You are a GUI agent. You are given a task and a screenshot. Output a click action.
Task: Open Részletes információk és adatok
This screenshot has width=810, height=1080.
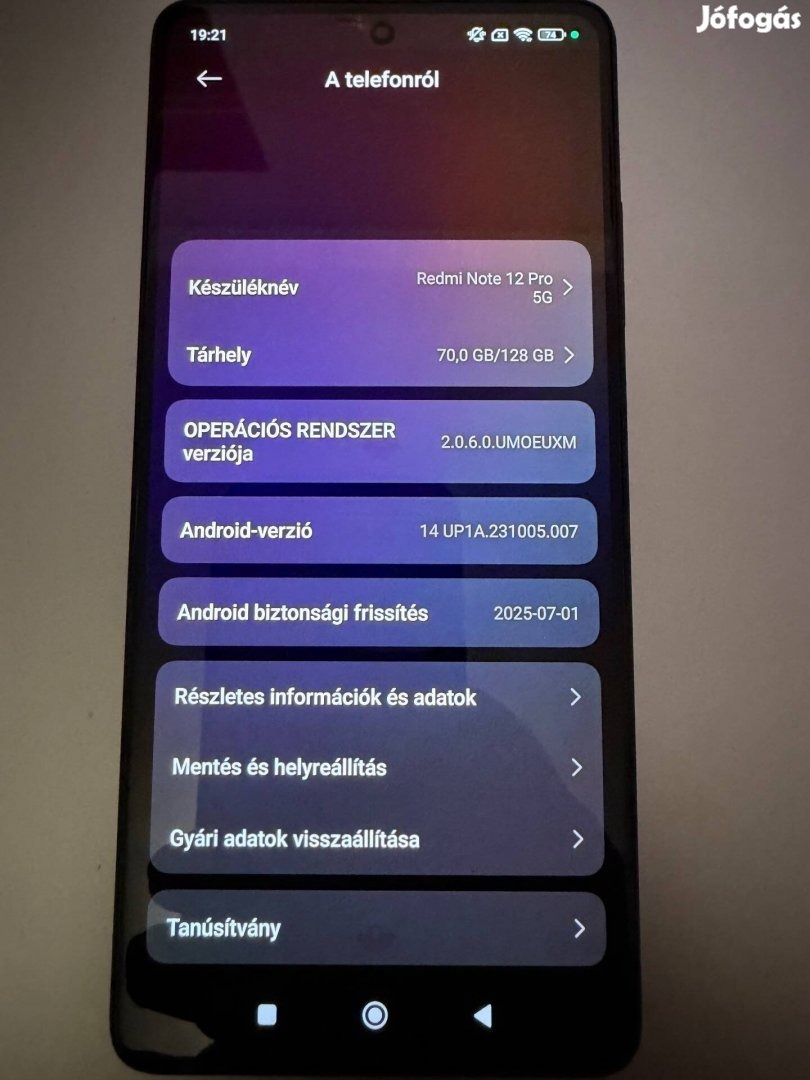tap(376, 697)
